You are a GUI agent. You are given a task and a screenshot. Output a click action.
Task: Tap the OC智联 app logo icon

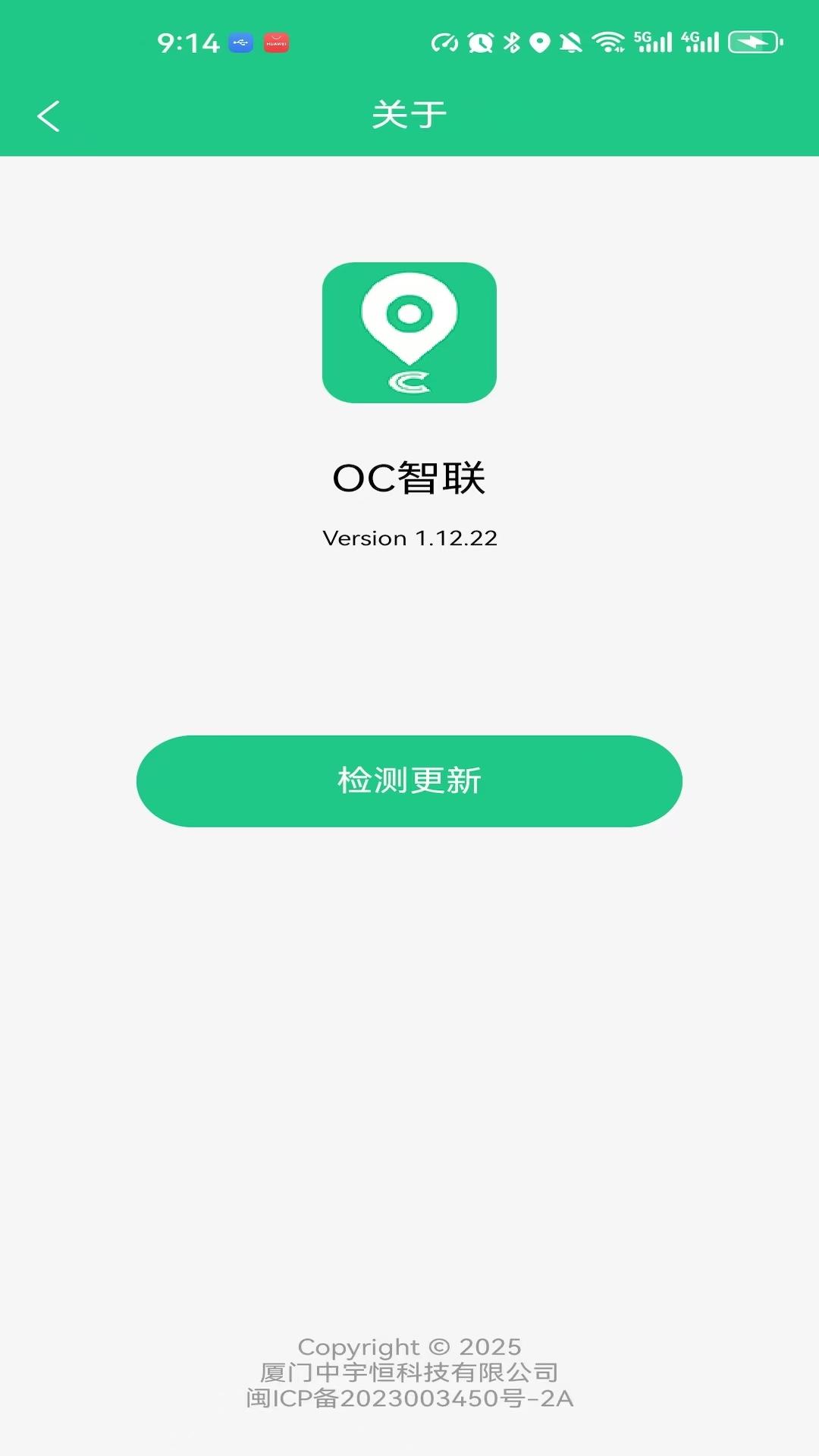click(409, 334)
